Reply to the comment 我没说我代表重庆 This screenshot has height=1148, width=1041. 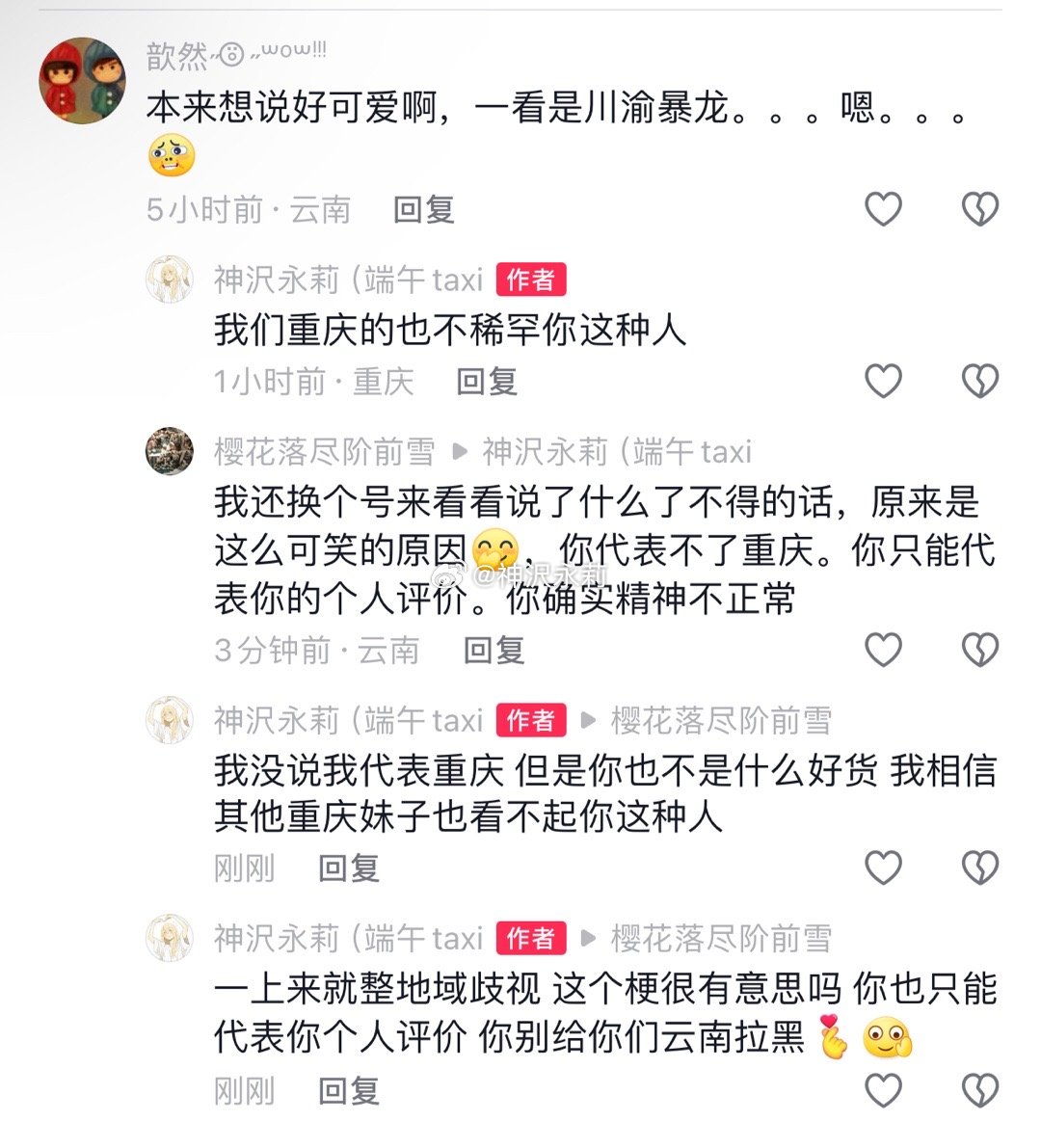click(348, 868)
